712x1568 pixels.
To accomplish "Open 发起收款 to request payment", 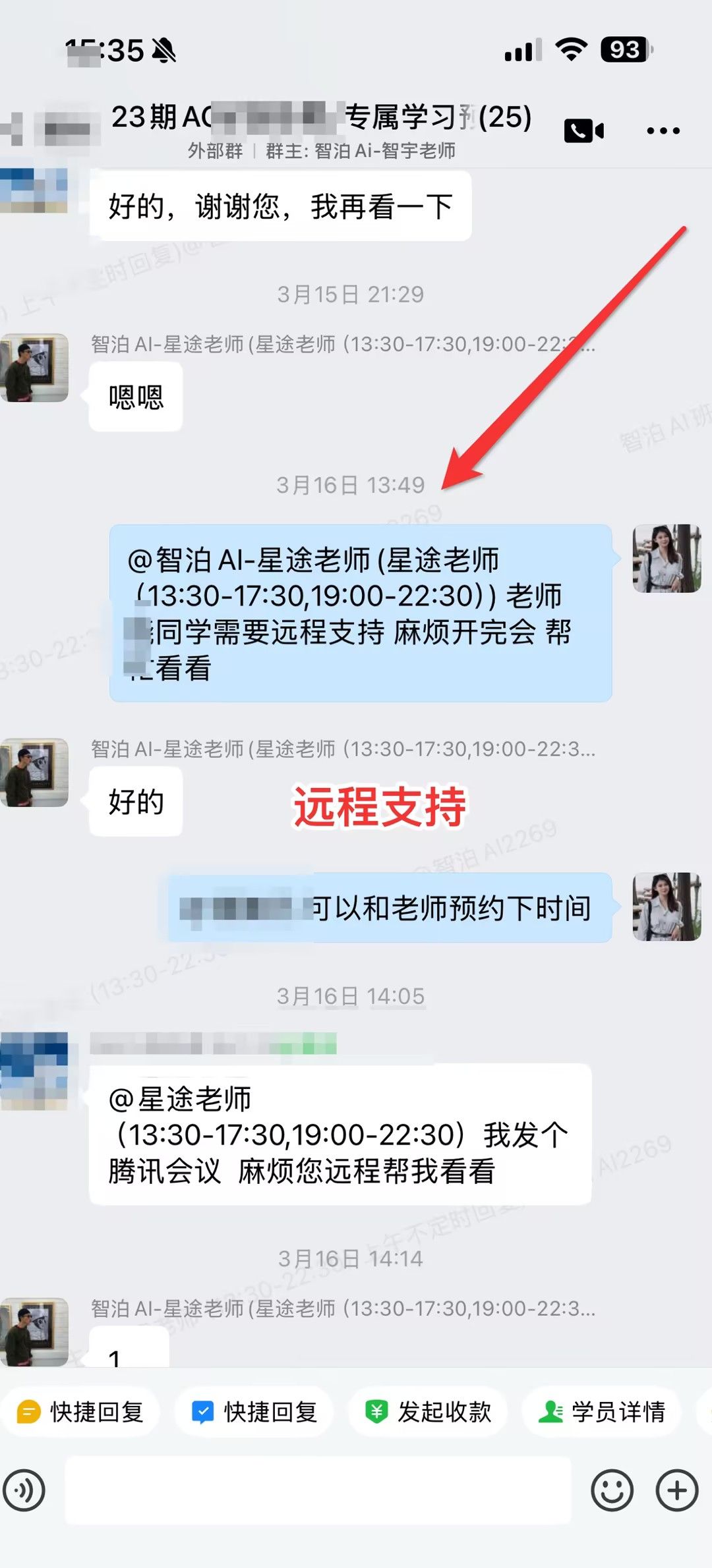I will 429,1412.
